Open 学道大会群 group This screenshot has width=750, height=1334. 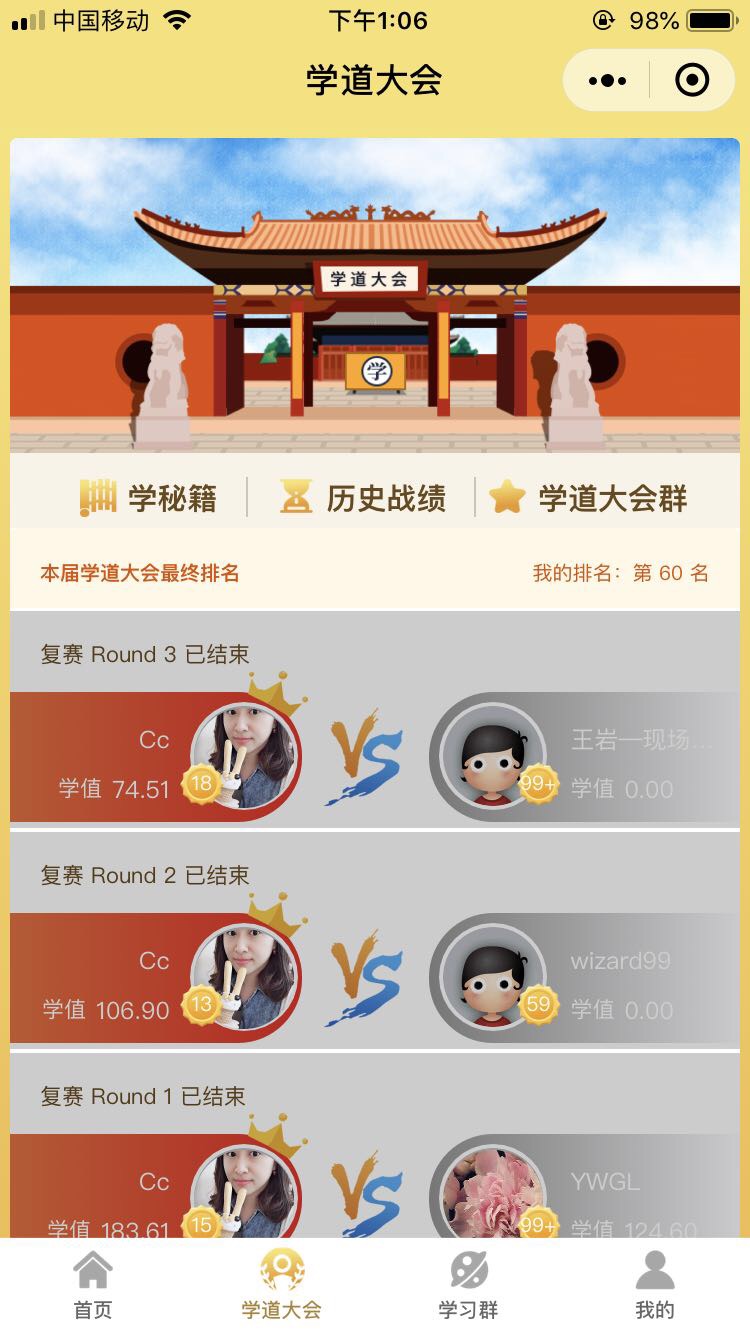(588, 497)
